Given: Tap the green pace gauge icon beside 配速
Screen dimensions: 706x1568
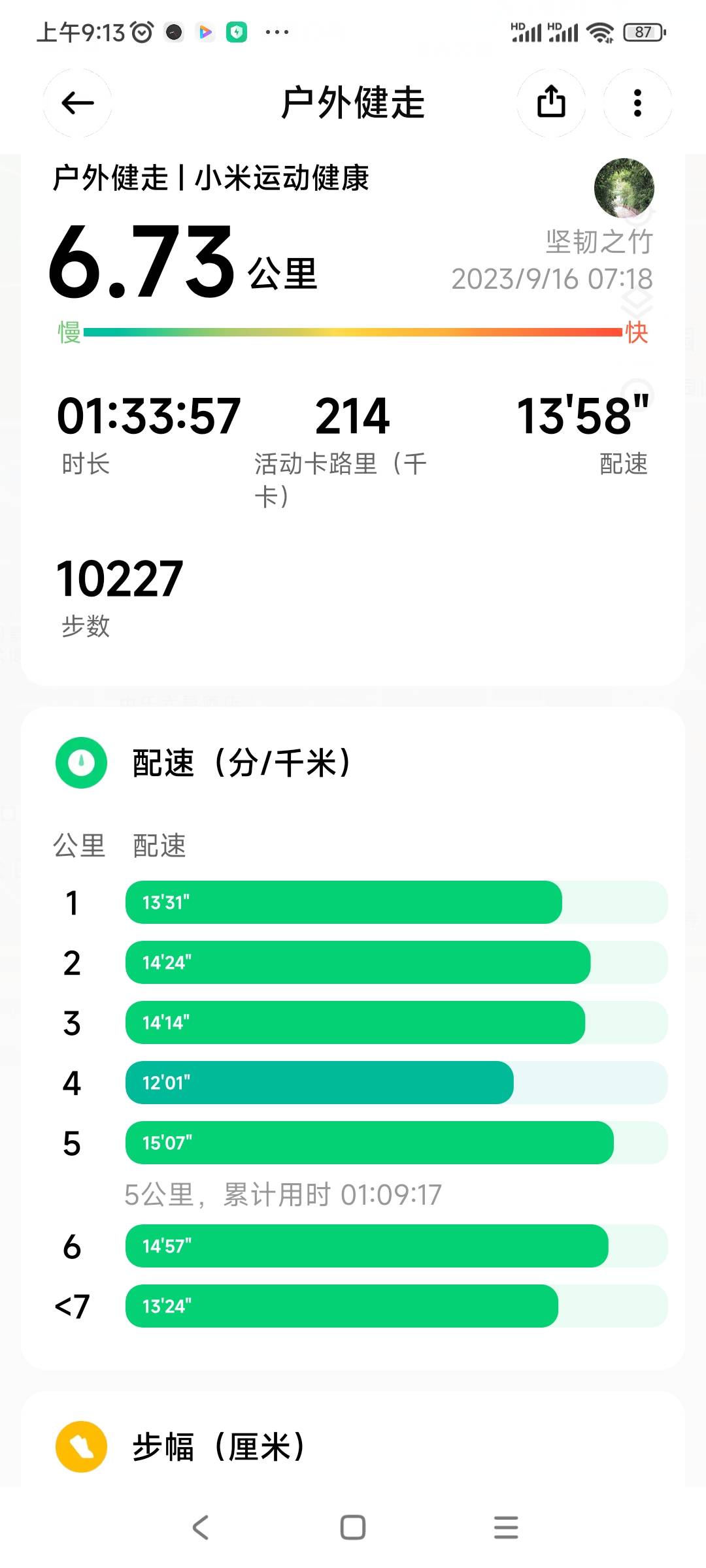Looking at the screenshot, I should pyautogui.click(x=80, y=762).
